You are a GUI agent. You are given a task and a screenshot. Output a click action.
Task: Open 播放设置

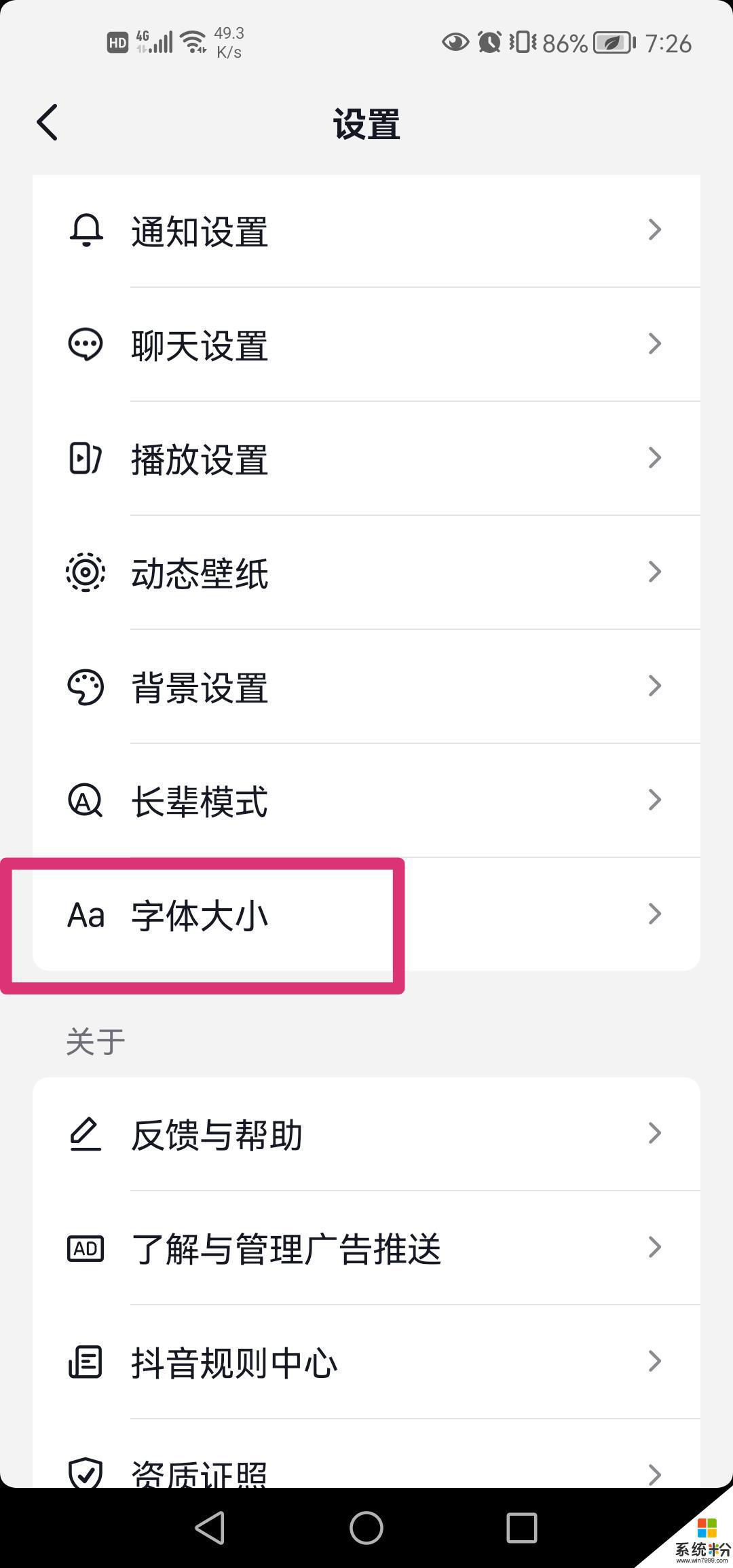[366, 458]
